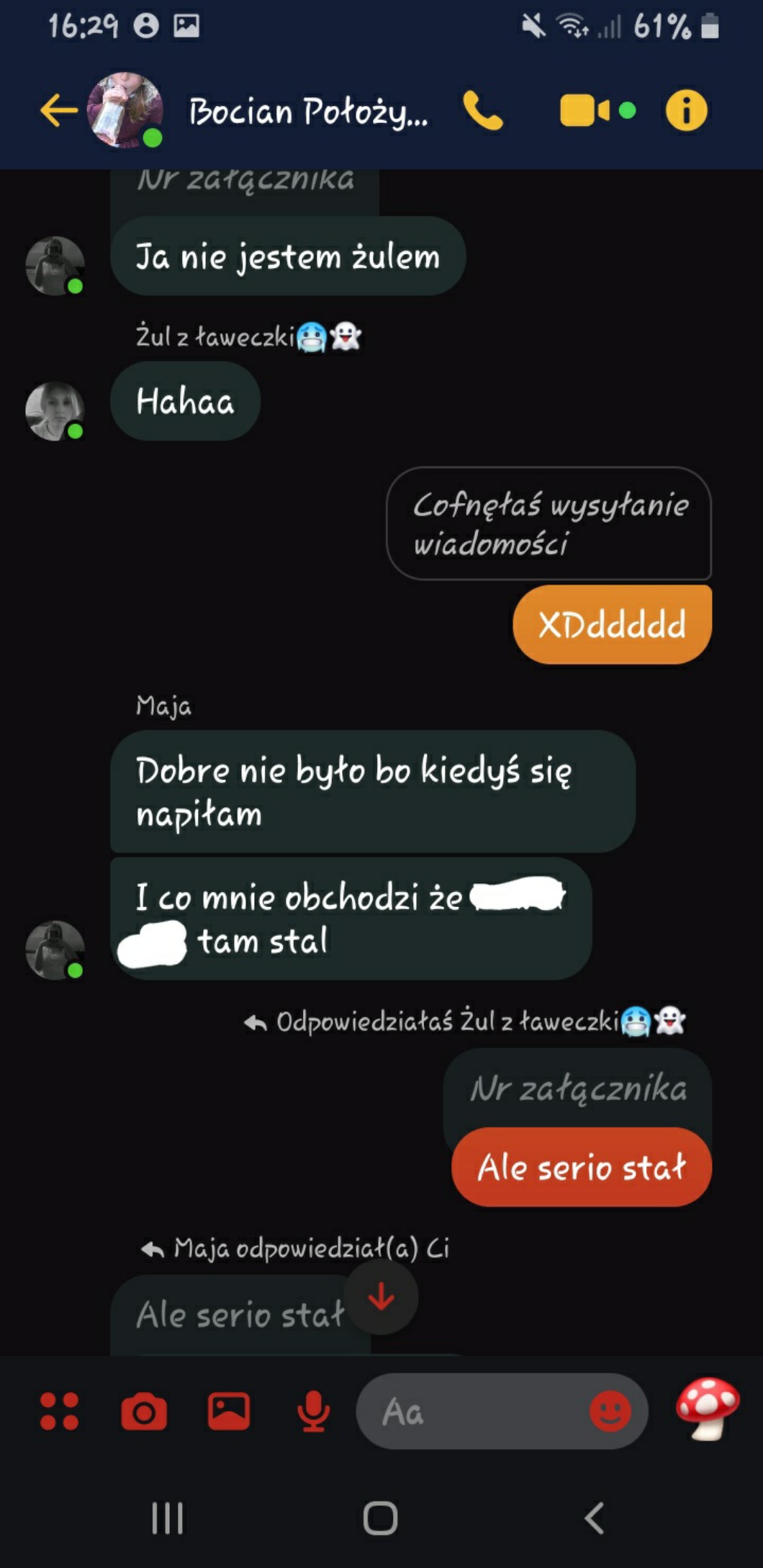Viewport: 763px width, 1568px height.
Task: Open the camera
Action: point(144,1411)
